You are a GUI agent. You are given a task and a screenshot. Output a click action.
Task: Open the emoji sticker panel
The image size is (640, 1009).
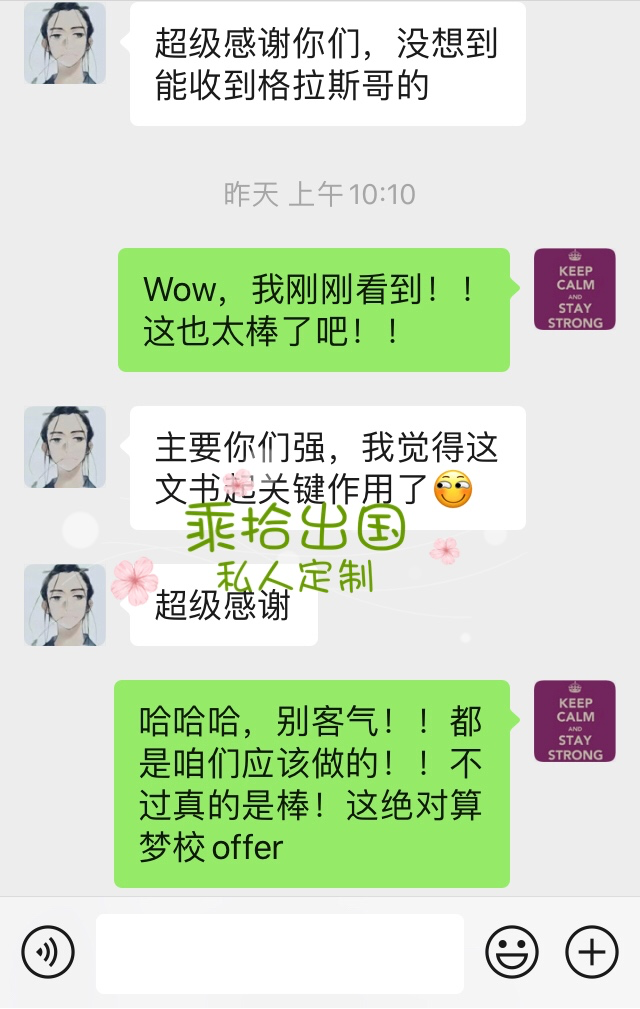[512, 951]
